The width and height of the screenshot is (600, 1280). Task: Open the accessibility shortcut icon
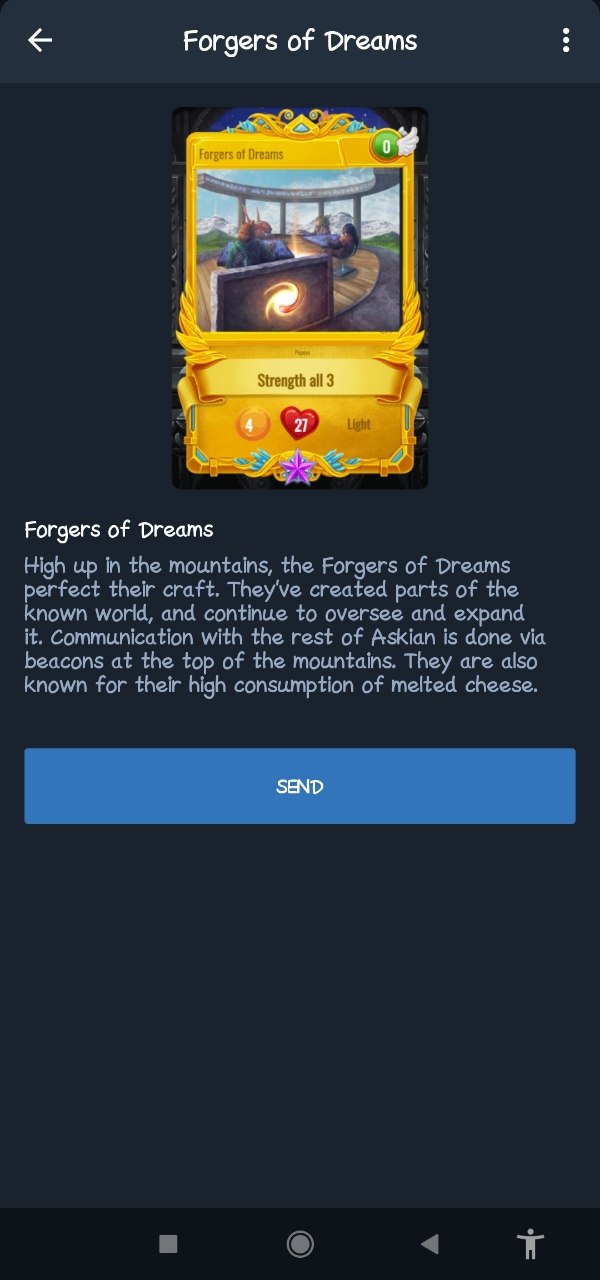pyautogui.click(x=530, y=1244)
